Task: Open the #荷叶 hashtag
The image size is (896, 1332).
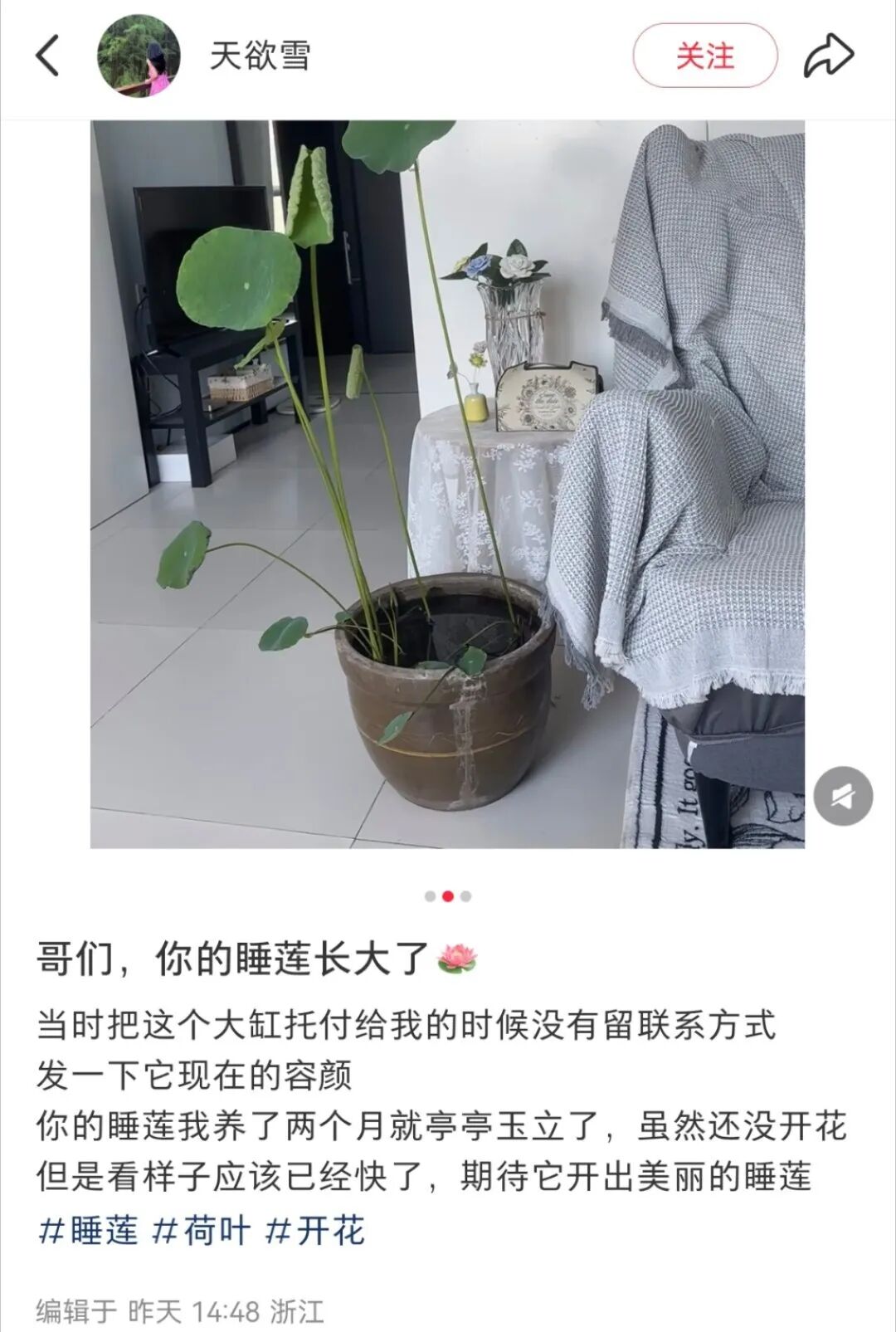Action: (x=201, y=1230)
